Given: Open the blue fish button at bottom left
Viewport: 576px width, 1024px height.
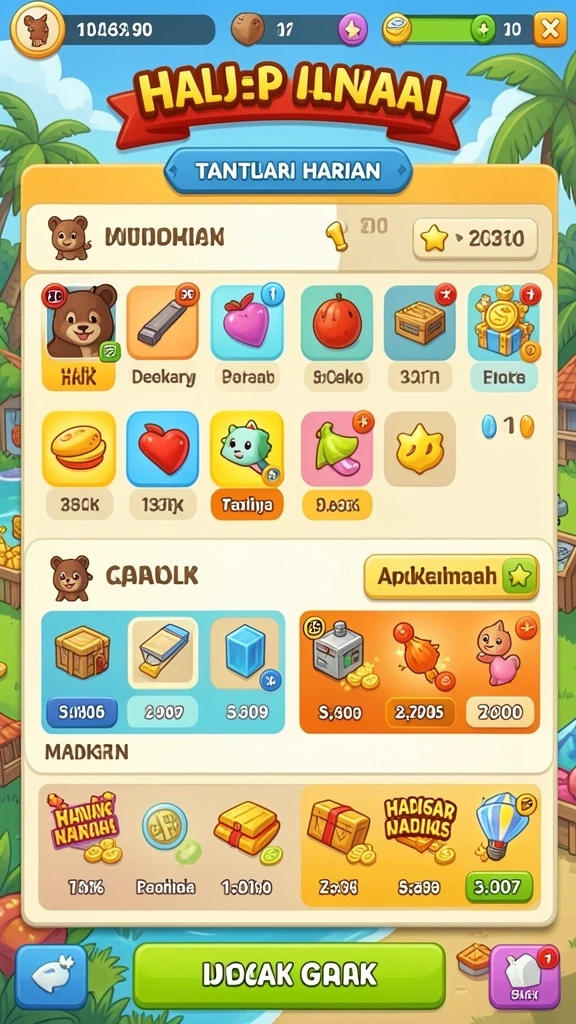Looking at the screenshot, I should pyautogui.click(x=52, y=977).
